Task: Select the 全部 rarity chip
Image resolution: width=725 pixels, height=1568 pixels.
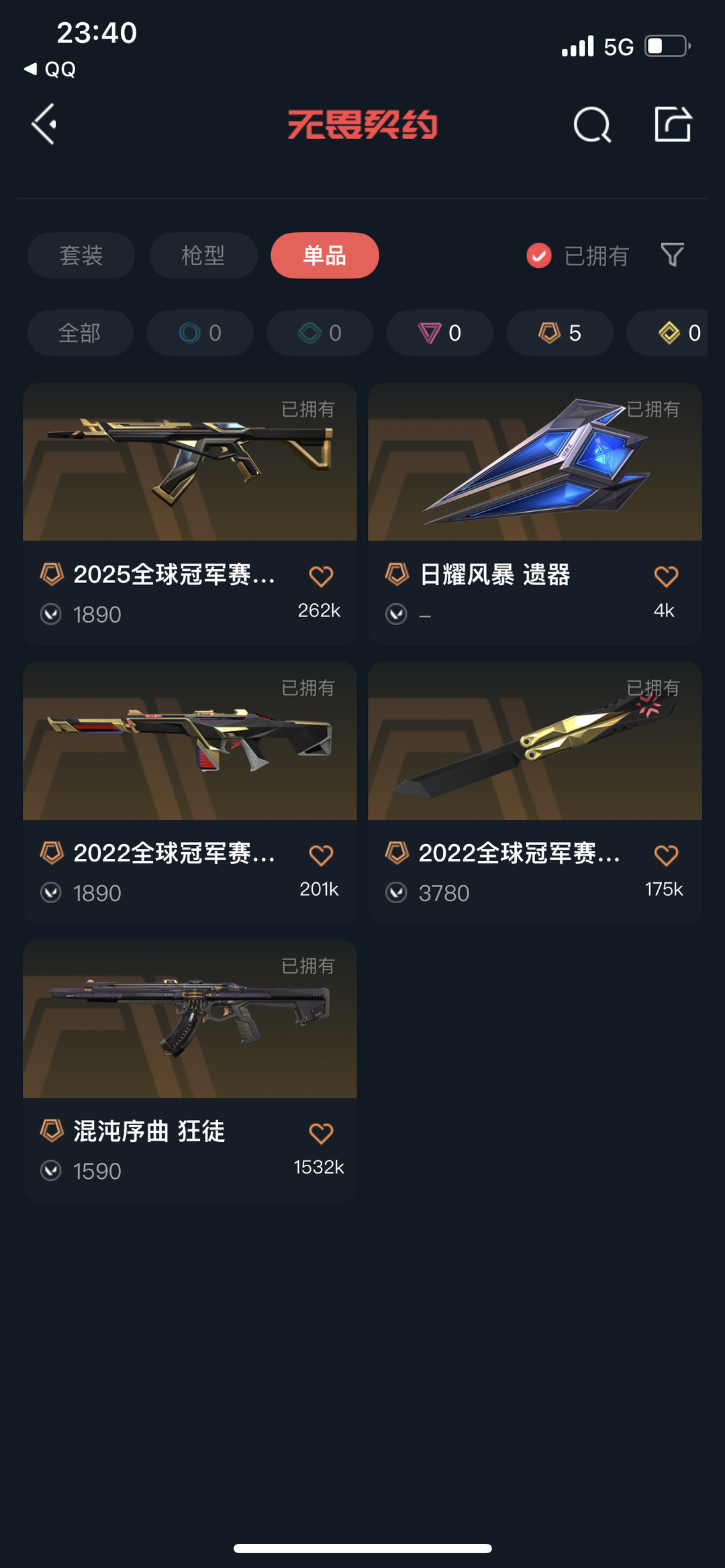Action: 80,333
